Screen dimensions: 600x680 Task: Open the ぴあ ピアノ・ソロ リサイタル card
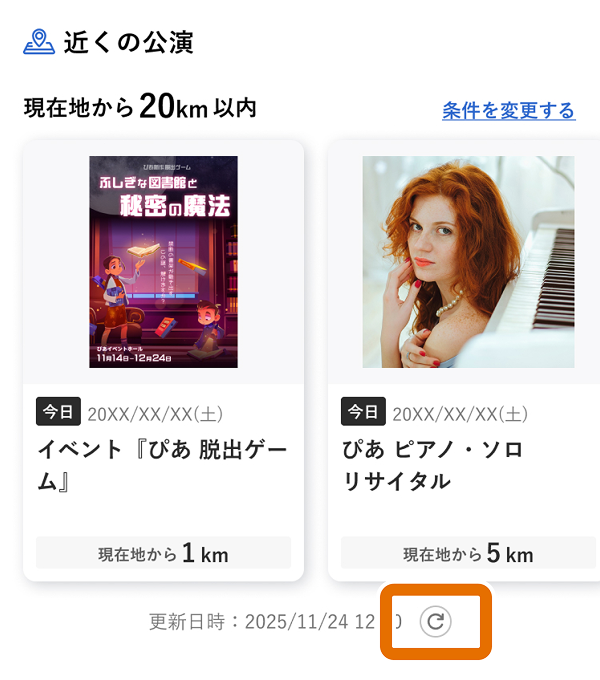465,360
